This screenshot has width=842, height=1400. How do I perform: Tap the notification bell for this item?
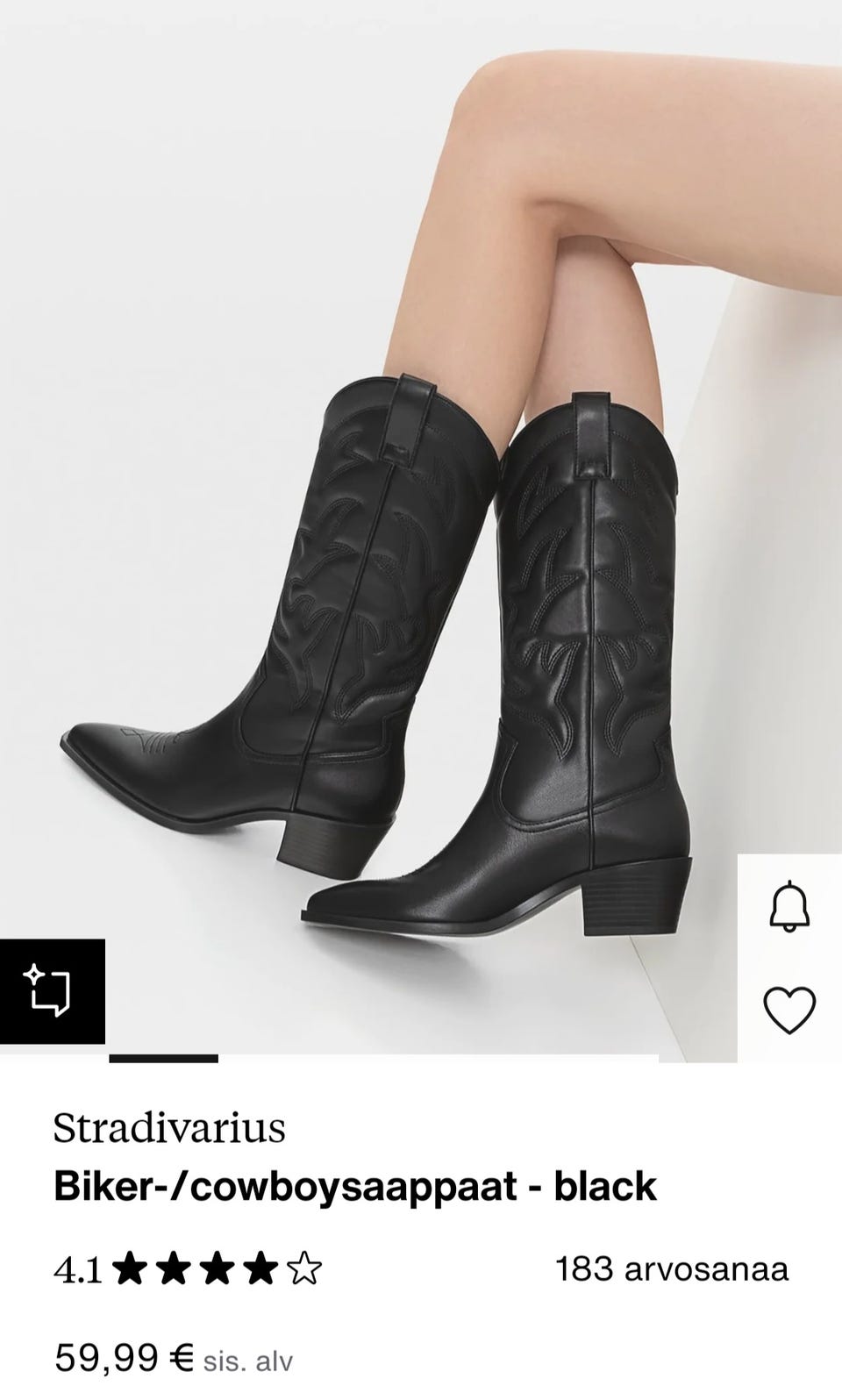[789, 906]
